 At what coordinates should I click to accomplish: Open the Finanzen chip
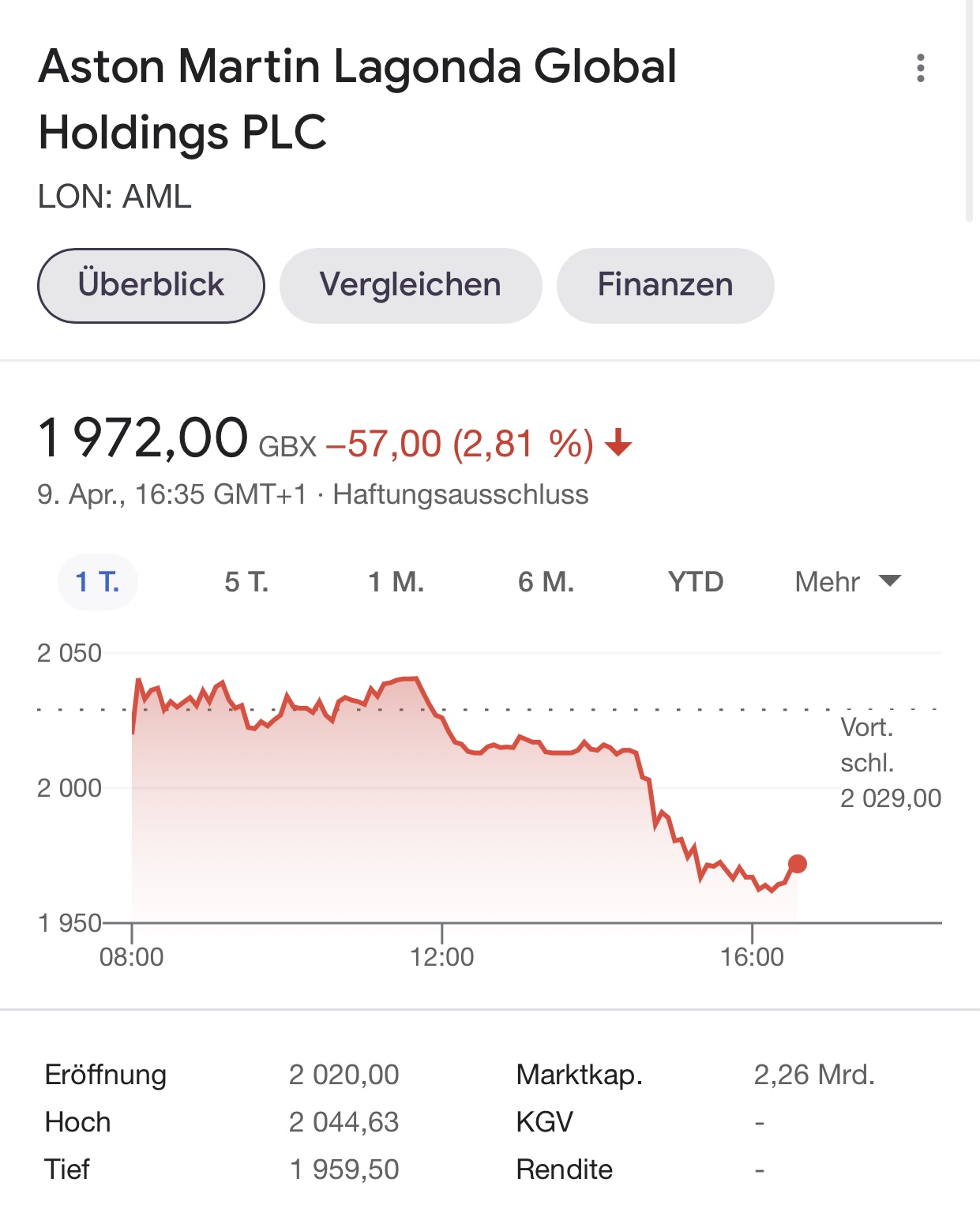point(665,285)
